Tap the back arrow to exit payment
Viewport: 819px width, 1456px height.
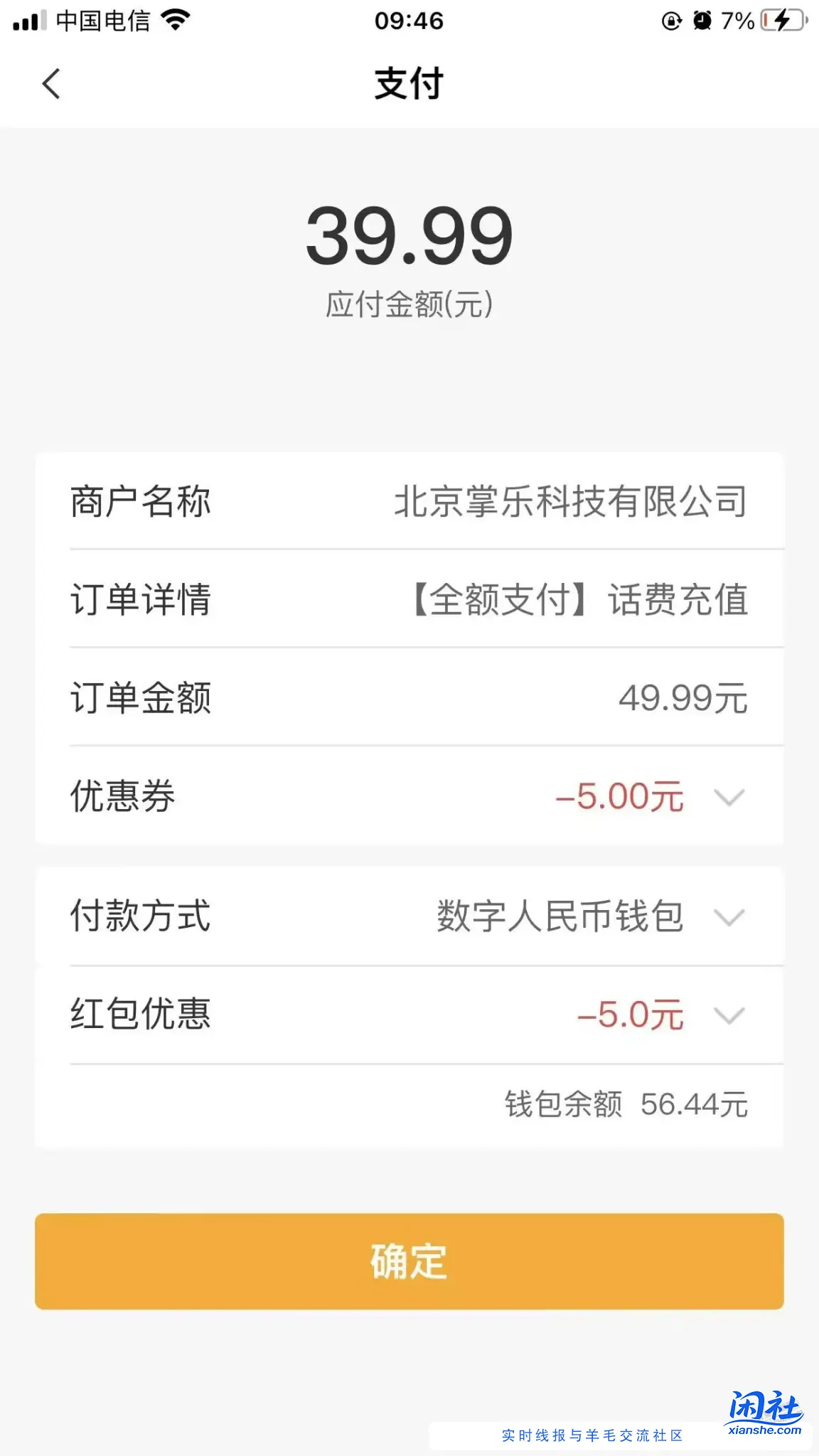[x=50, y=83]
